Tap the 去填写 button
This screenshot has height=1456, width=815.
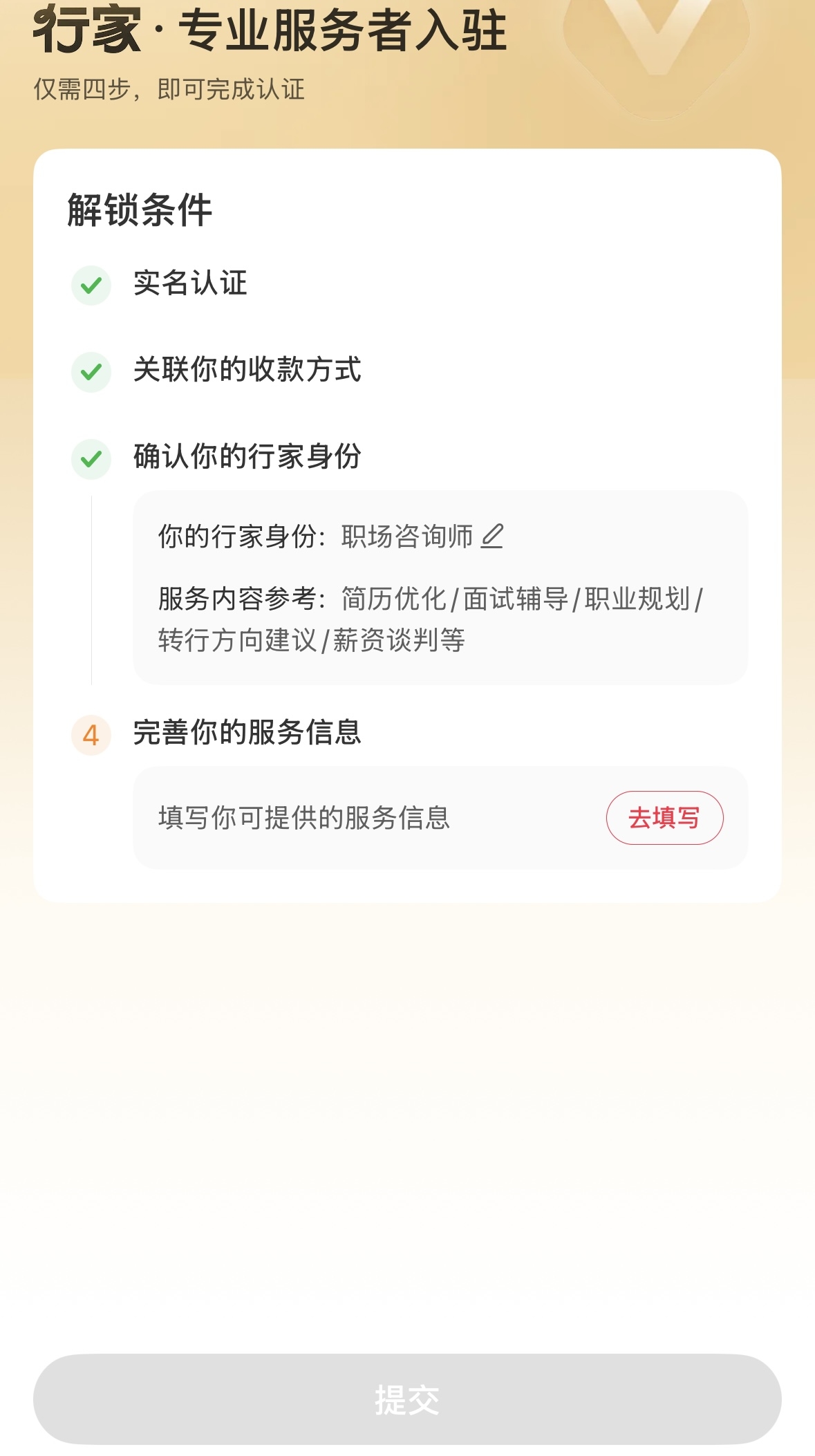(x=664, y=818)
